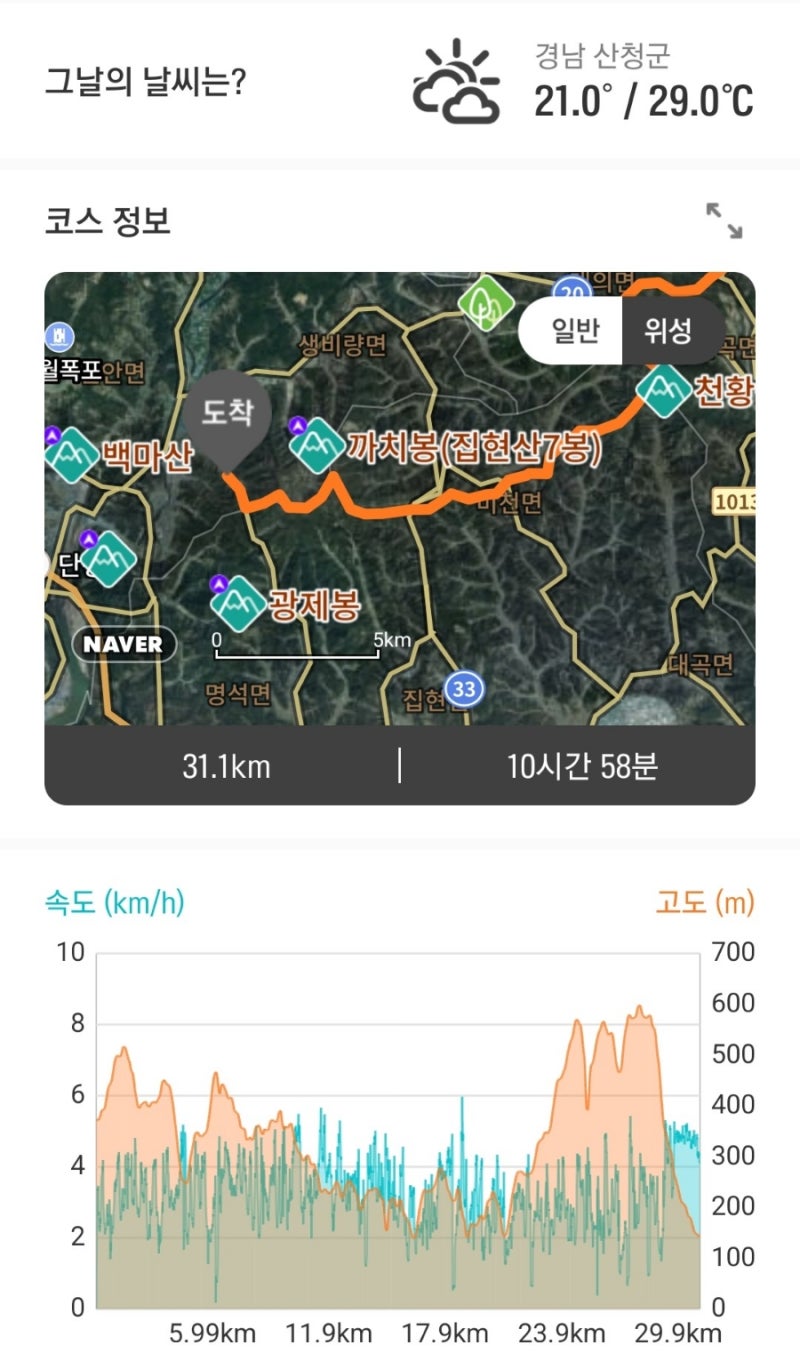Select the 위성 satellite map view
The image size is (800, 1369).
tap(668, 331)
